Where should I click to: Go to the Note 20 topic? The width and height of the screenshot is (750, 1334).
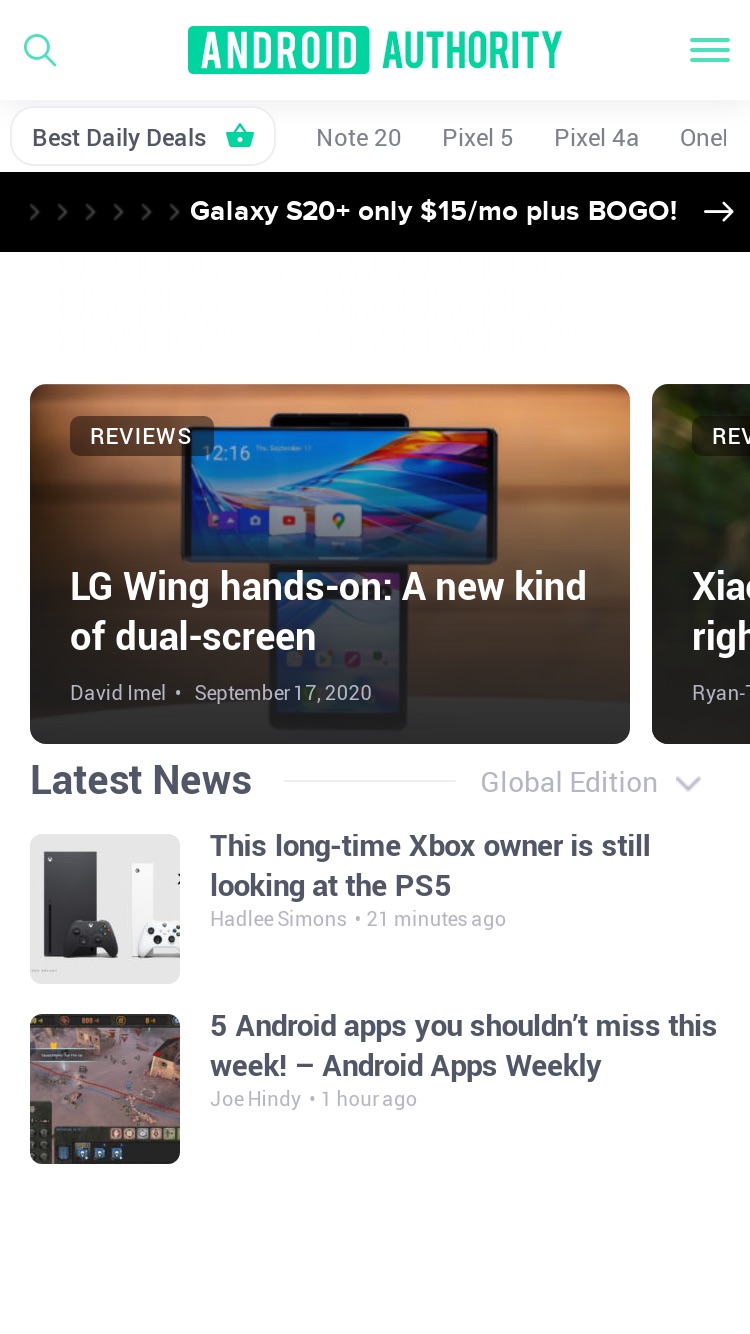359,138
